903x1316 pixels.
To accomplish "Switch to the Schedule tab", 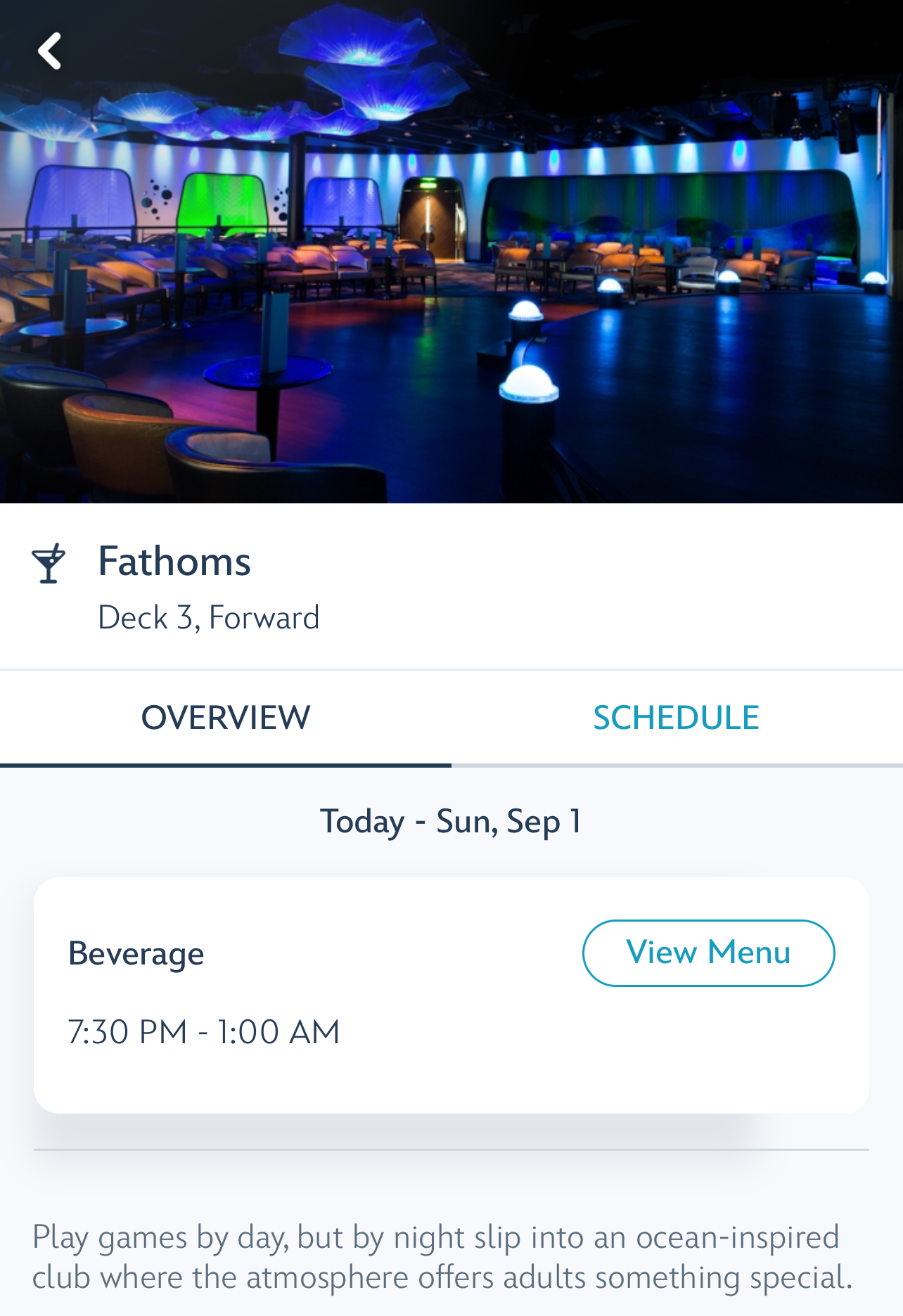I will tap(676, 718).
